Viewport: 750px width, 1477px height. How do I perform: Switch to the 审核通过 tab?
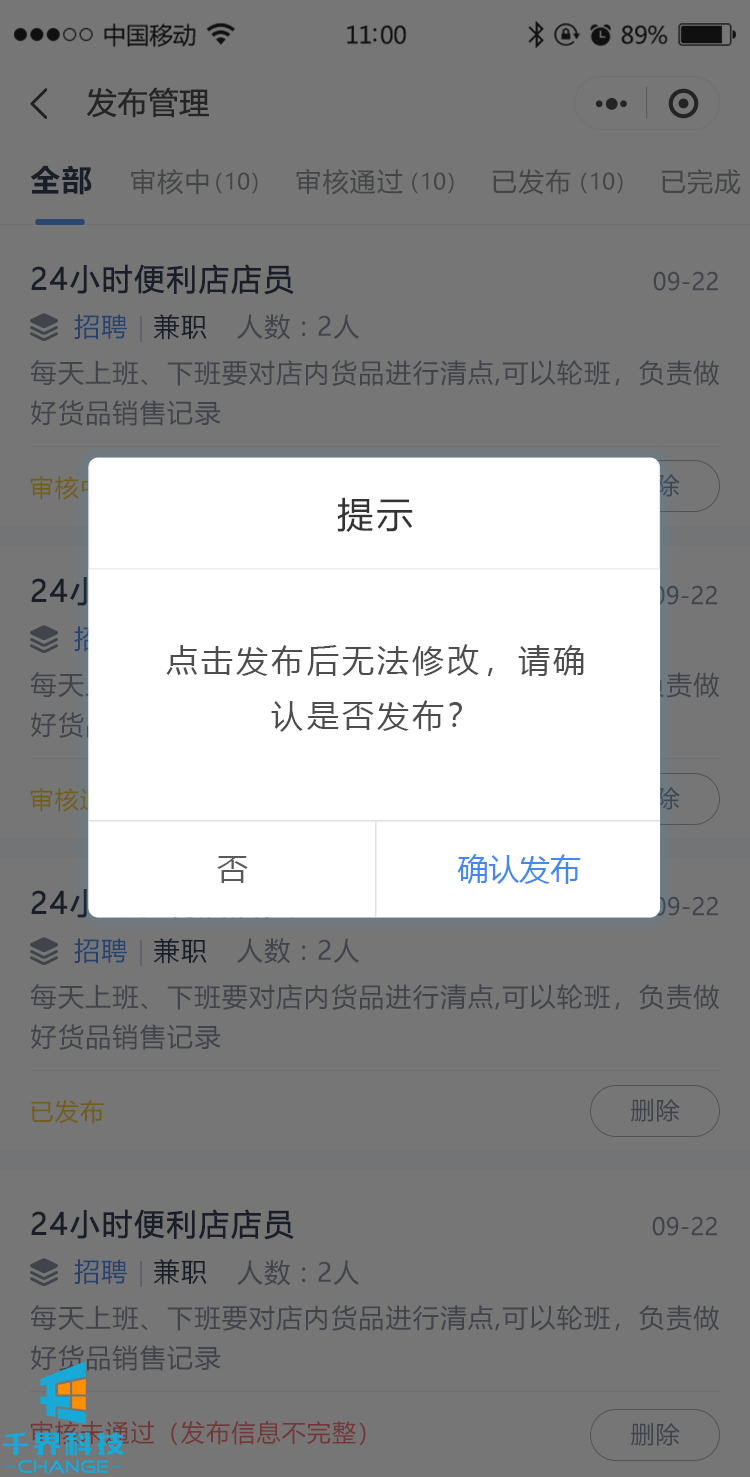375,182
